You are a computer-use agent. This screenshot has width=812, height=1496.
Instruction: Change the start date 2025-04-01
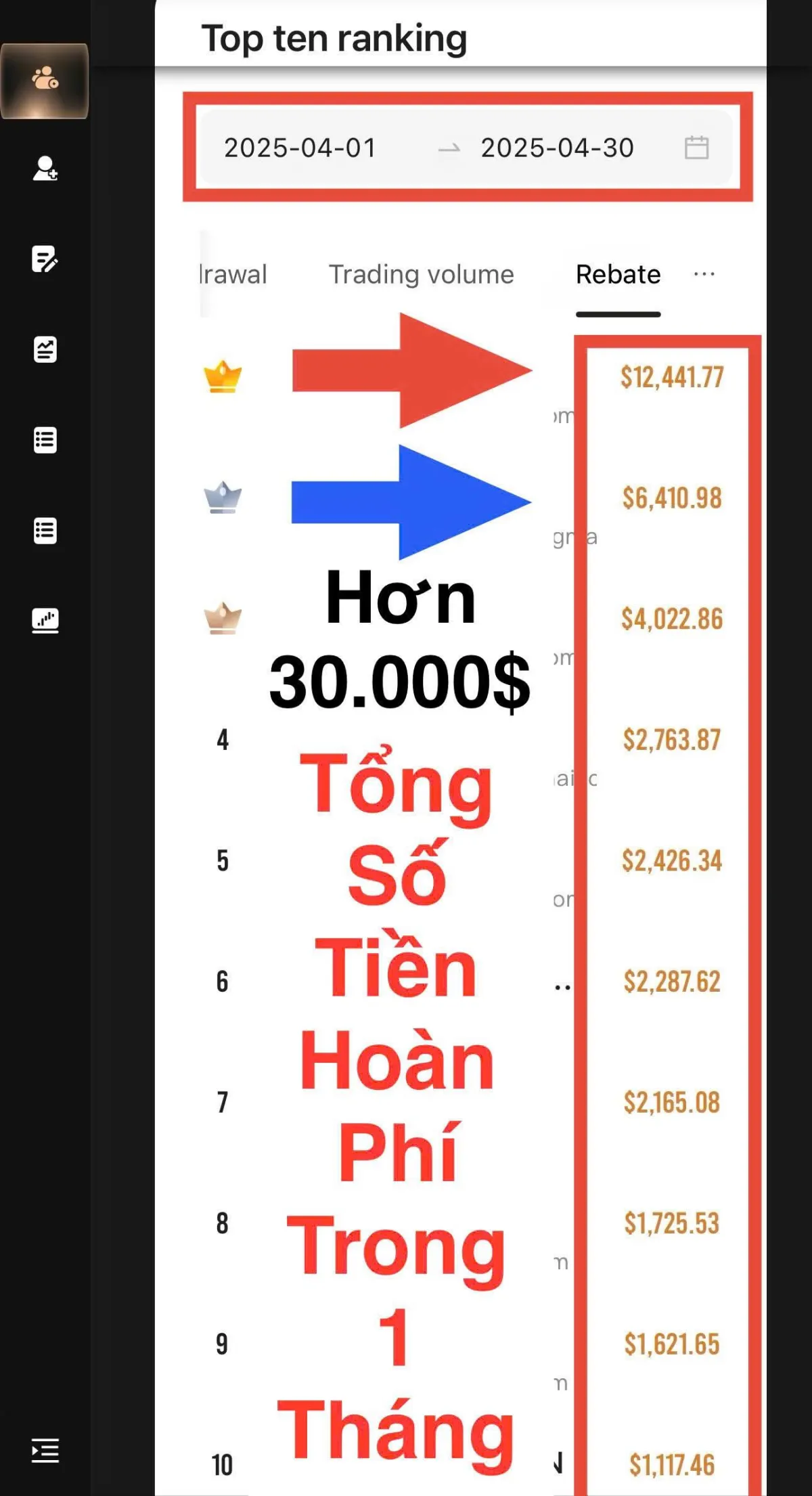300,148
